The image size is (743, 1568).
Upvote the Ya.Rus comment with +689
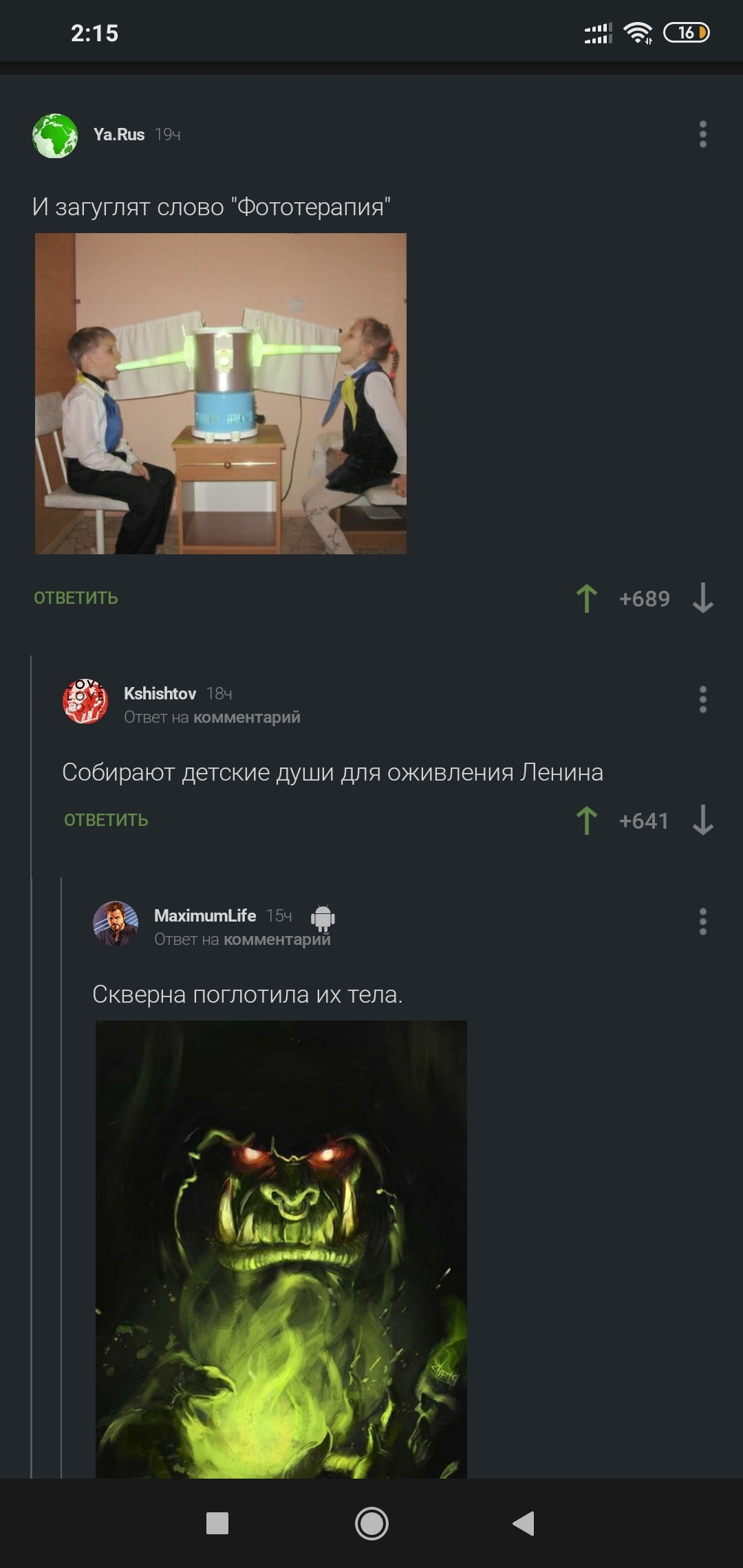coord(586,598)
